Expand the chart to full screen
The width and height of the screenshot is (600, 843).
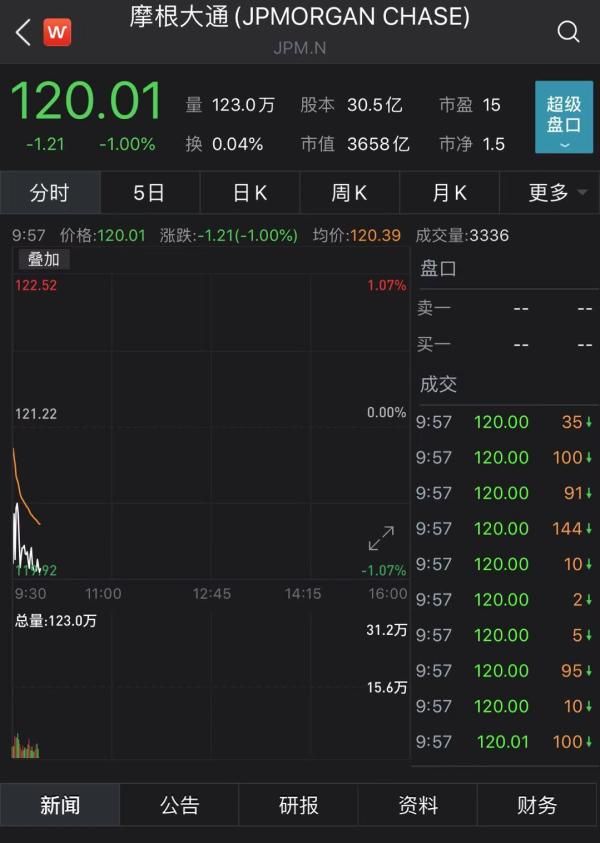pos(381,540)
